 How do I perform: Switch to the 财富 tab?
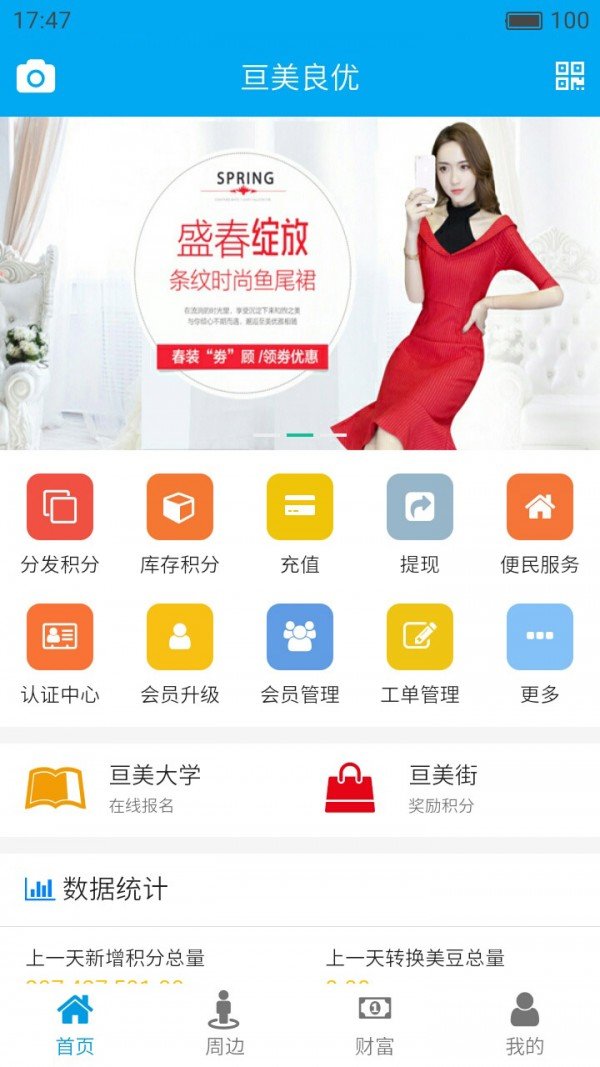(x=374, y=1023)
